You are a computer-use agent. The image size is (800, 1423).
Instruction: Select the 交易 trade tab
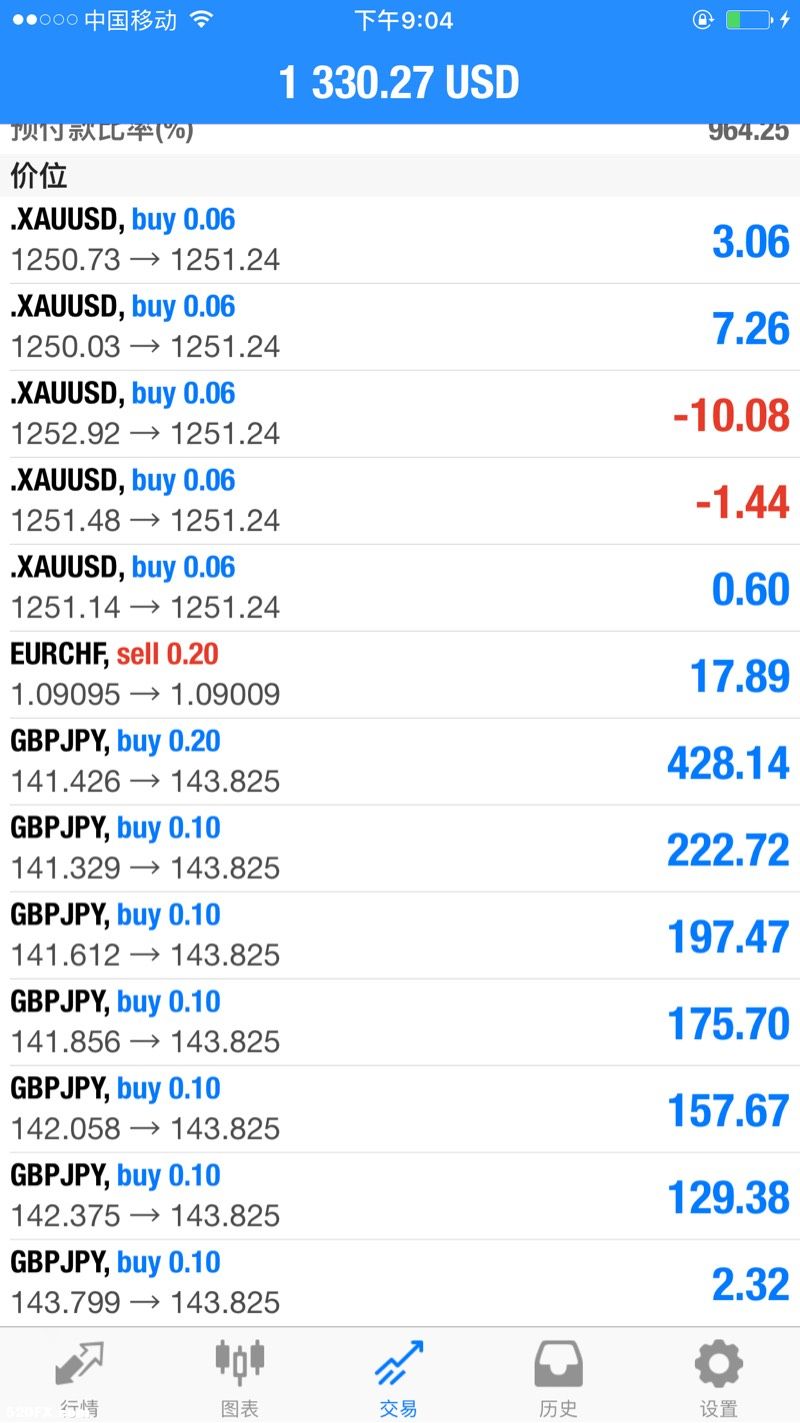(x=400, y=1377)
